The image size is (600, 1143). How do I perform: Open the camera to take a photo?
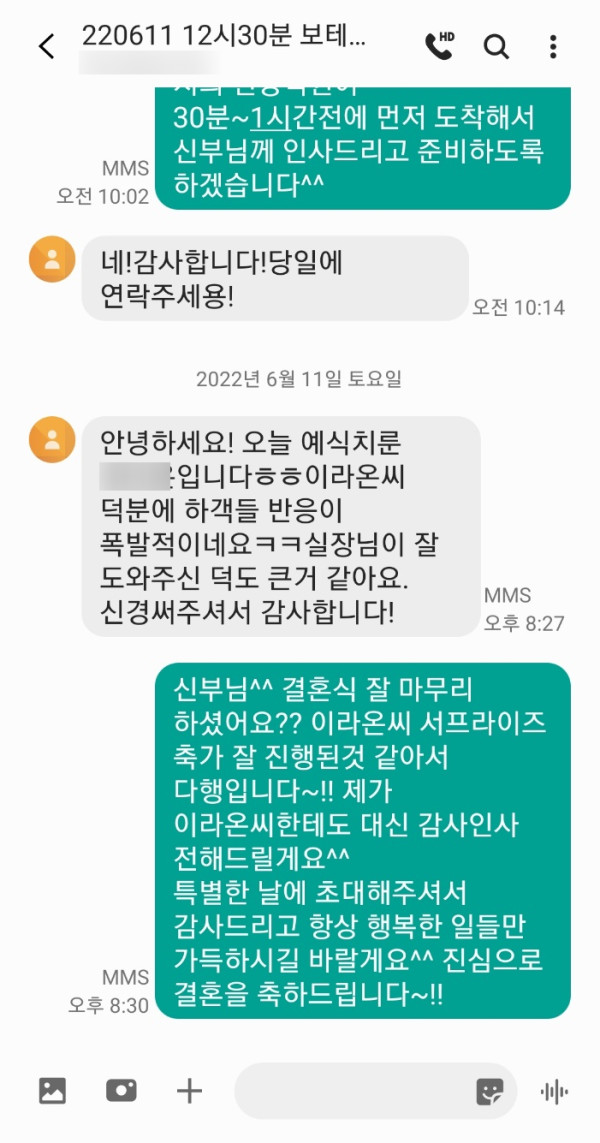121,1091
